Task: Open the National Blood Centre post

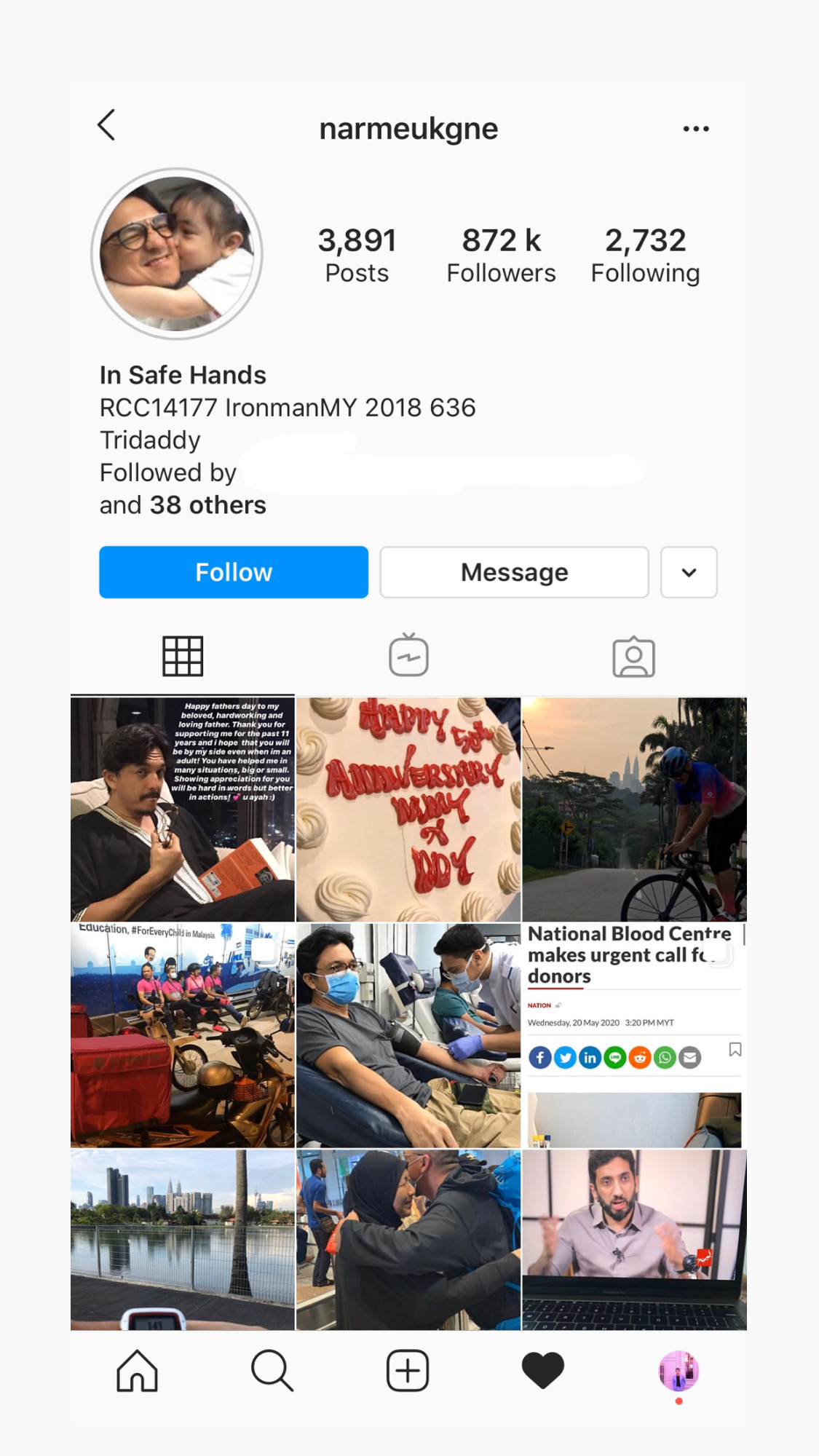Action: 634,1035
